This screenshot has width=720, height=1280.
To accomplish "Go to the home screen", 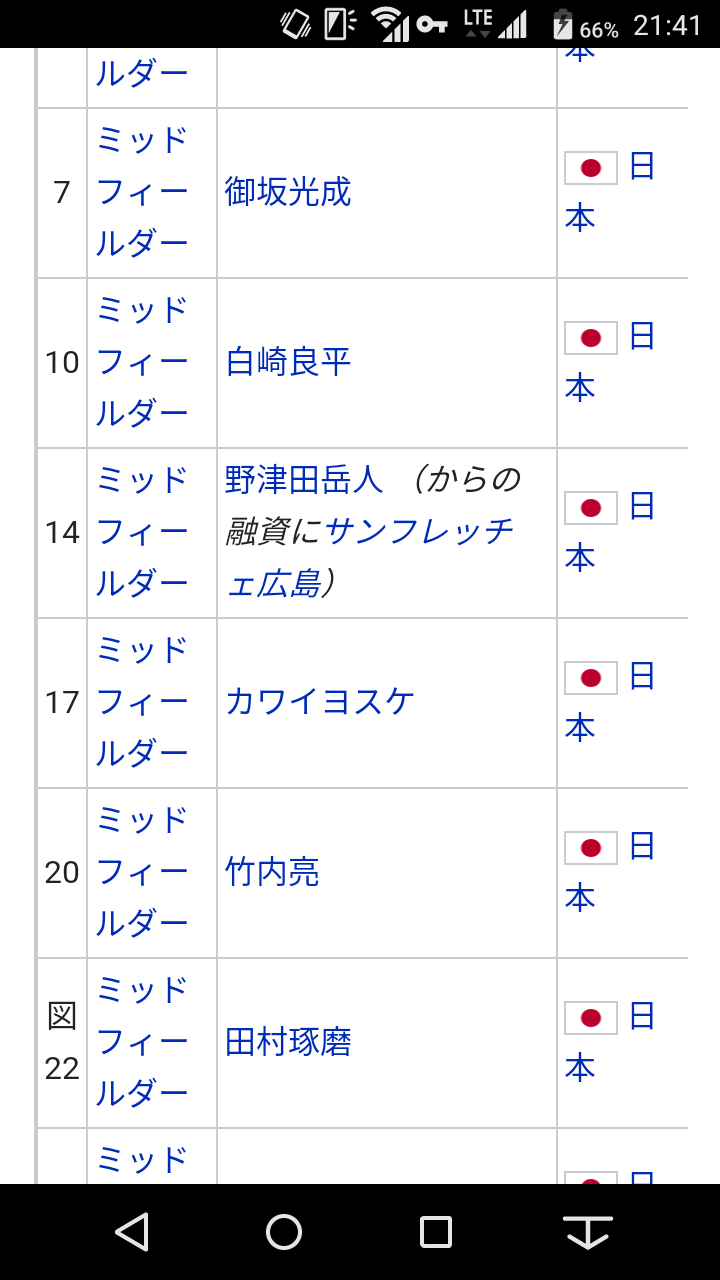I will pos(284,1232).
